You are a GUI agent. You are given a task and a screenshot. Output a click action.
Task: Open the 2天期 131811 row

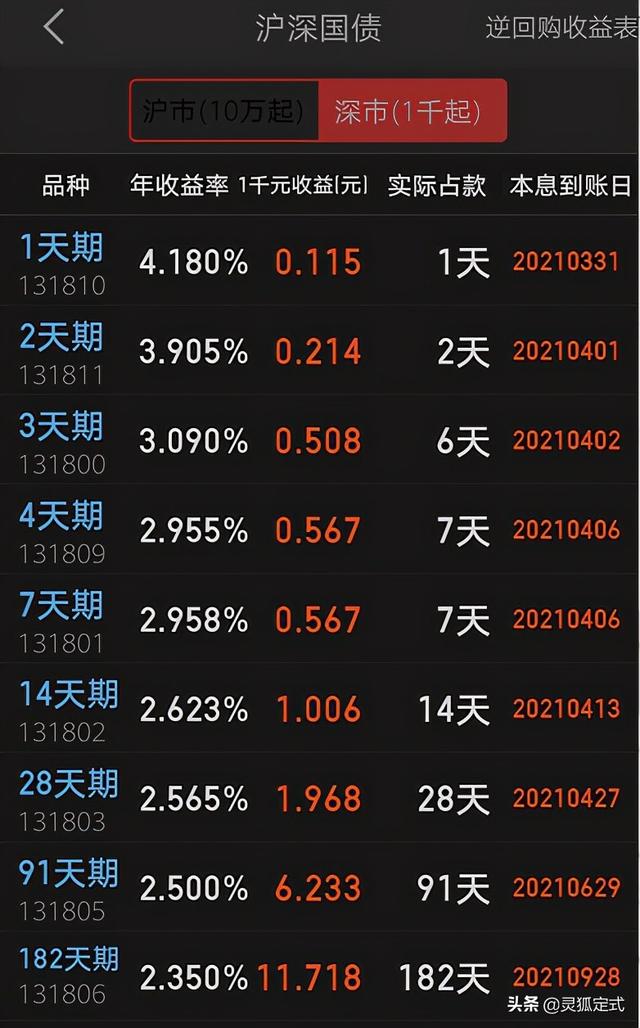(320, 351)
